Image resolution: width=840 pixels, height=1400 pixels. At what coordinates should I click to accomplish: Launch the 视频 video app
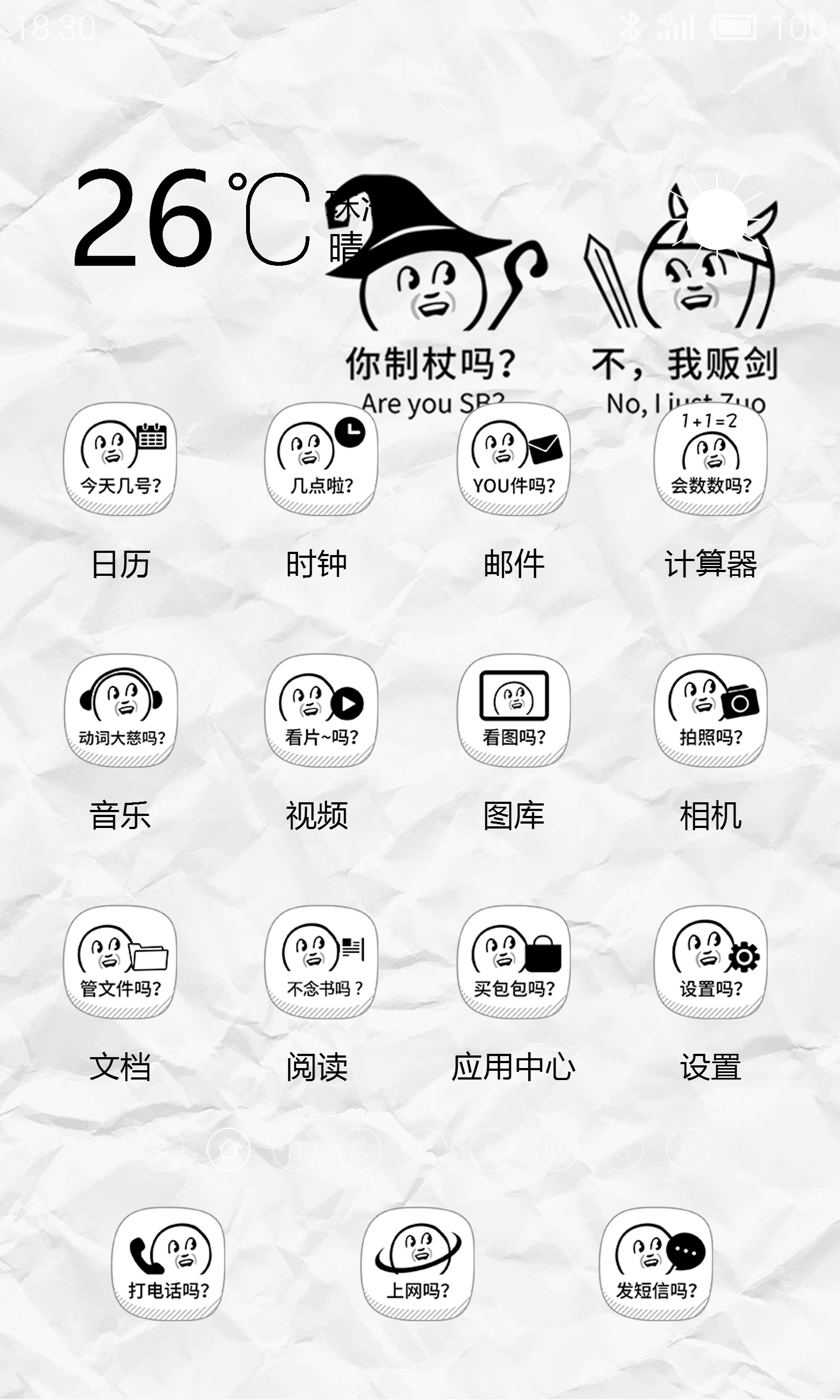pos(321,711)
